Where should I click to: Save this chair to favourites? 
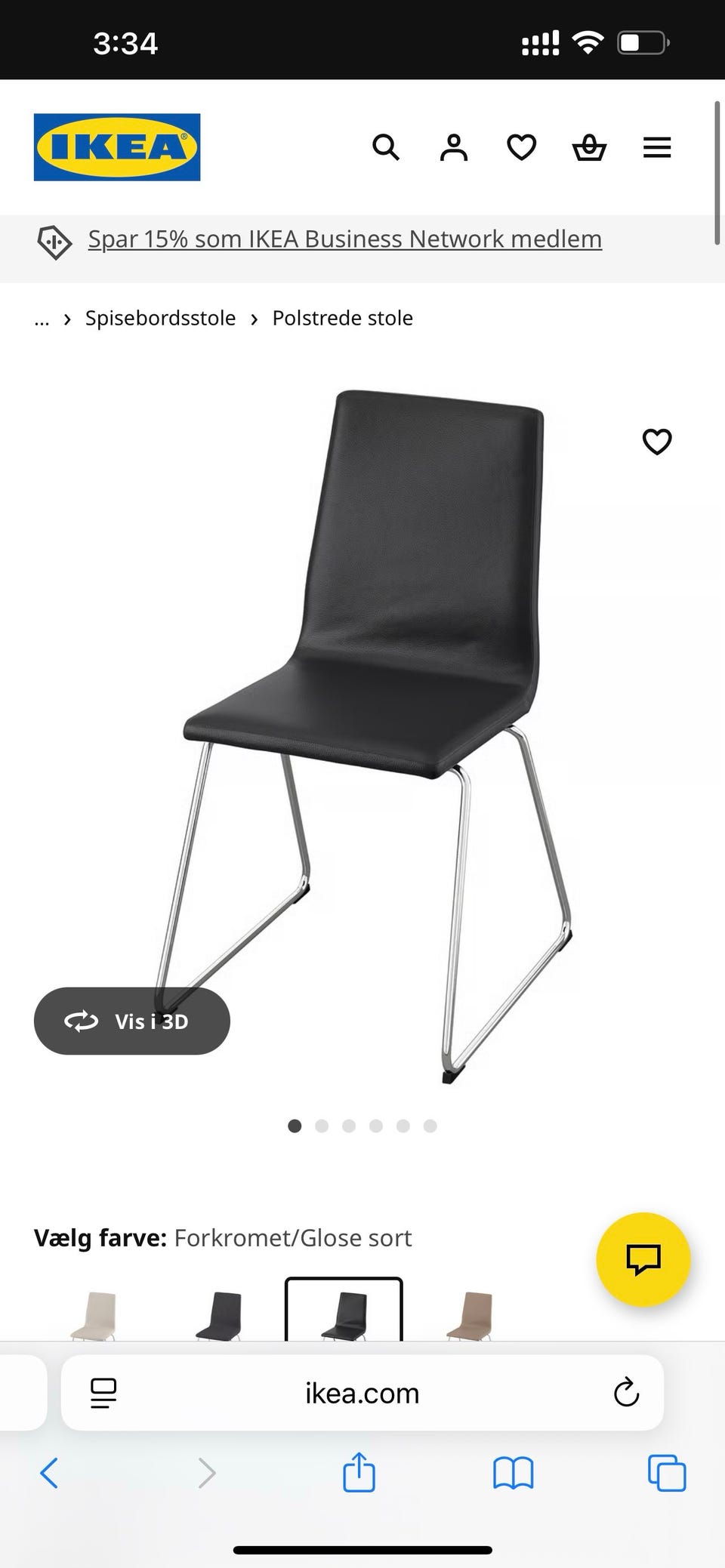click(656, 442)
